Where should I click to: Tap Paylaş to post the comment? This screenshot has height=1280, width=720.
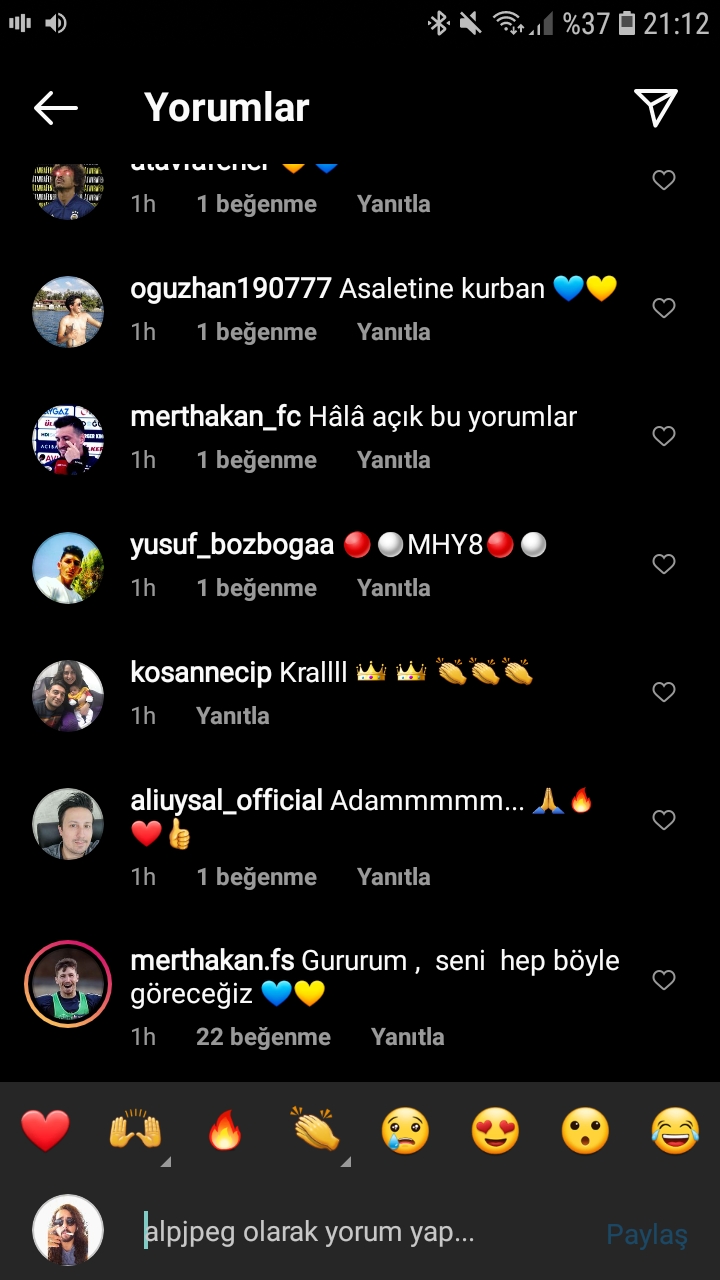click(x=647, y=1235)
